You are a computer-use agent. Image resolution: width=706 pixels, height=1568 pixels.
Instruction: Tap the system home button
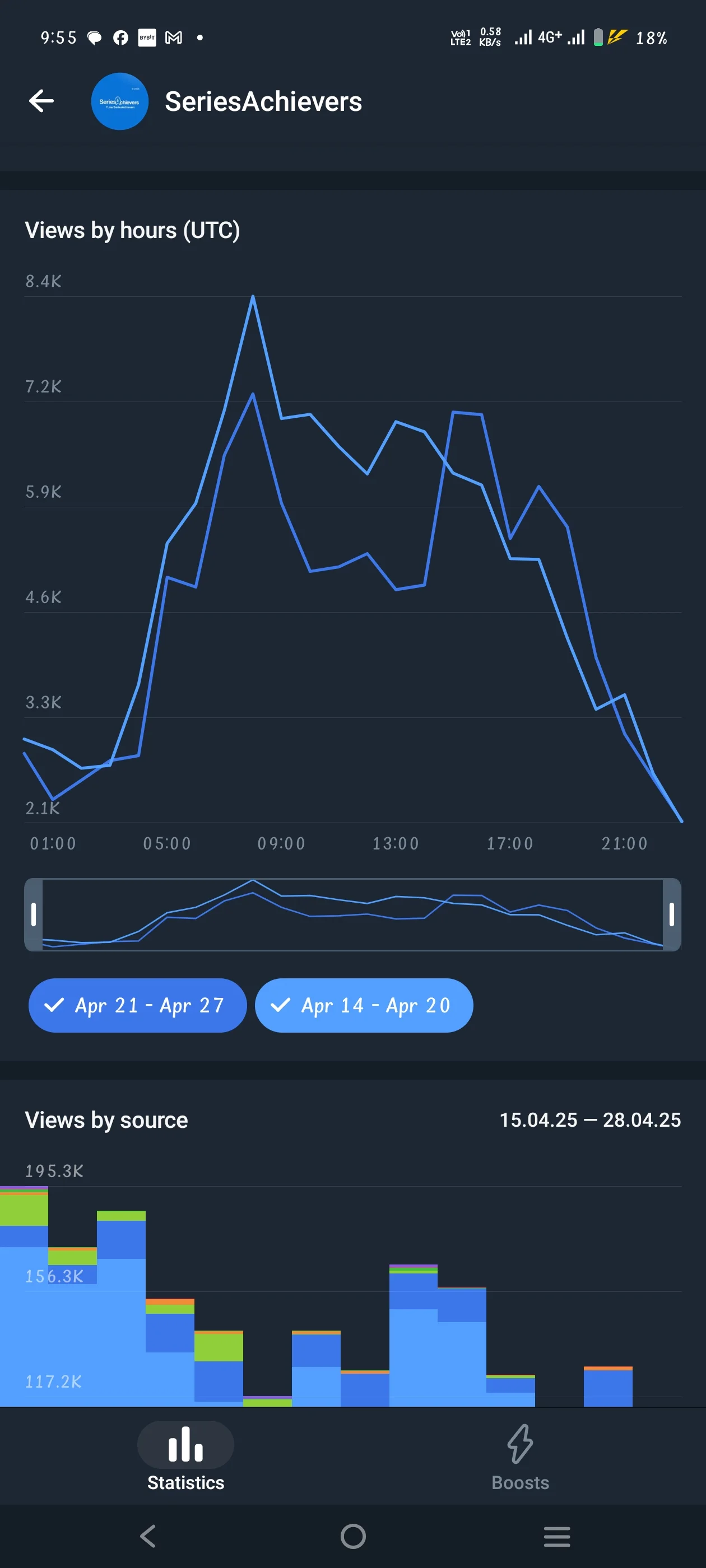(354, 1536)
